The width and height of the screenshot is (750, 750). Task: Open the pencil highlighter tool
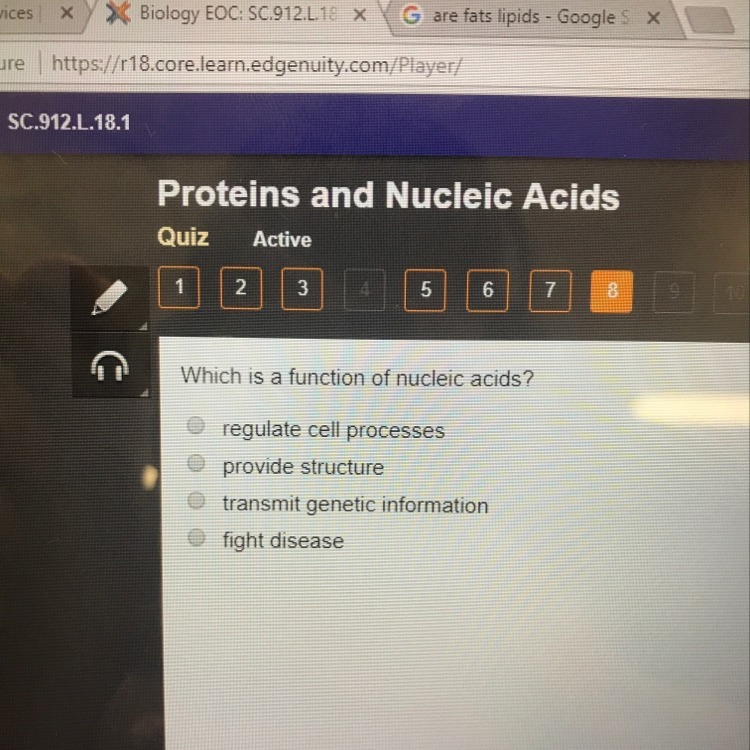click(x=110, y=298)
